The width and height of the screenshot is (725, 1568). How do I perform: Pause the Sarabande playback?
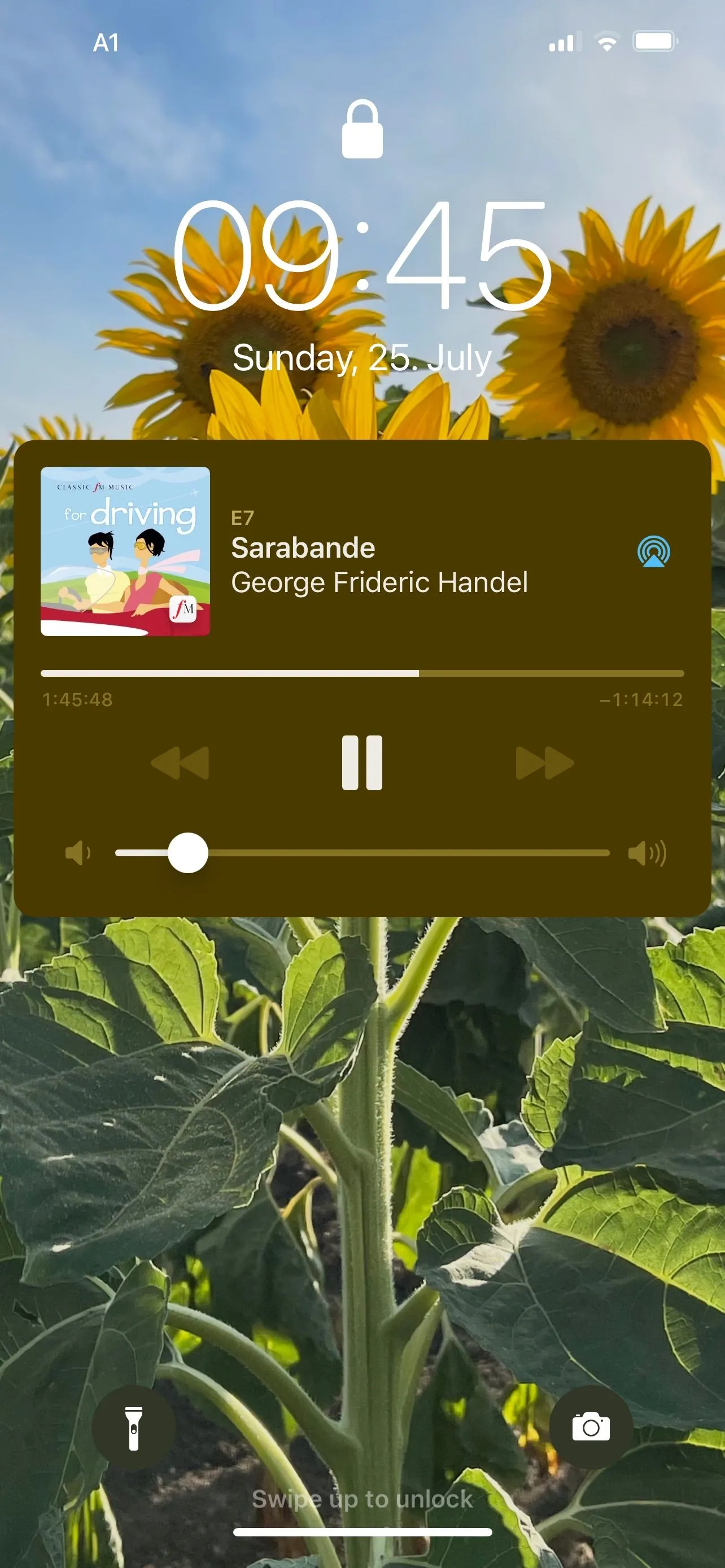[362, 762]
